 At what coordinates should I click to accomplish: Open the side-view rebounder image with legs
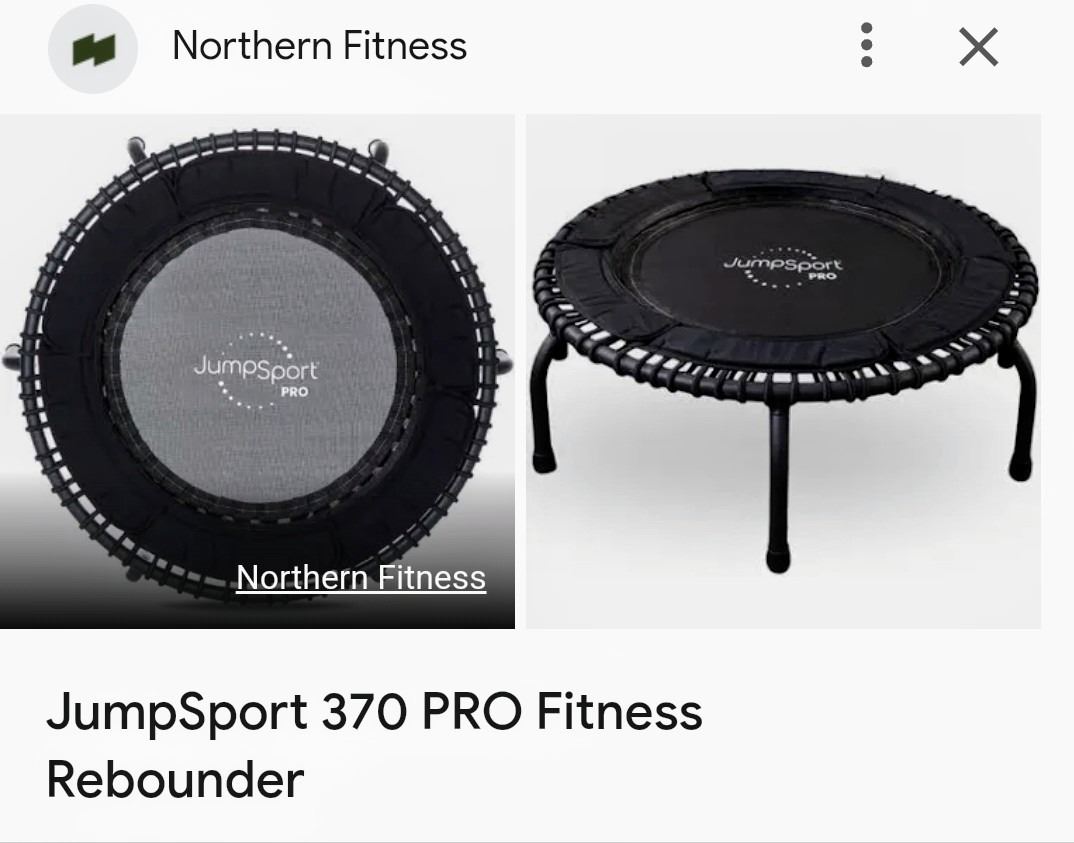tap(783, 371)
